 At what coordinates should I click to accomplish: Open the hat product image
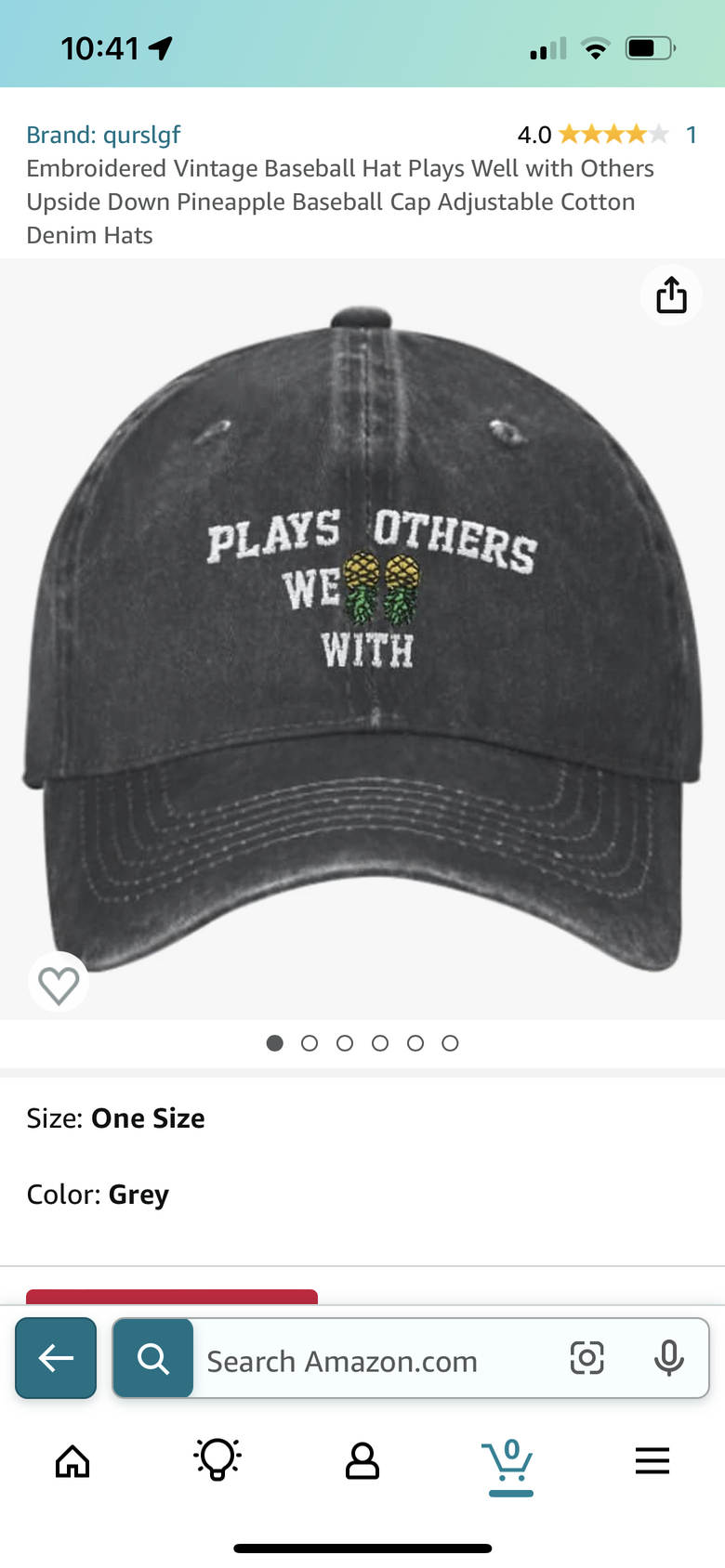tap(362, 640)
